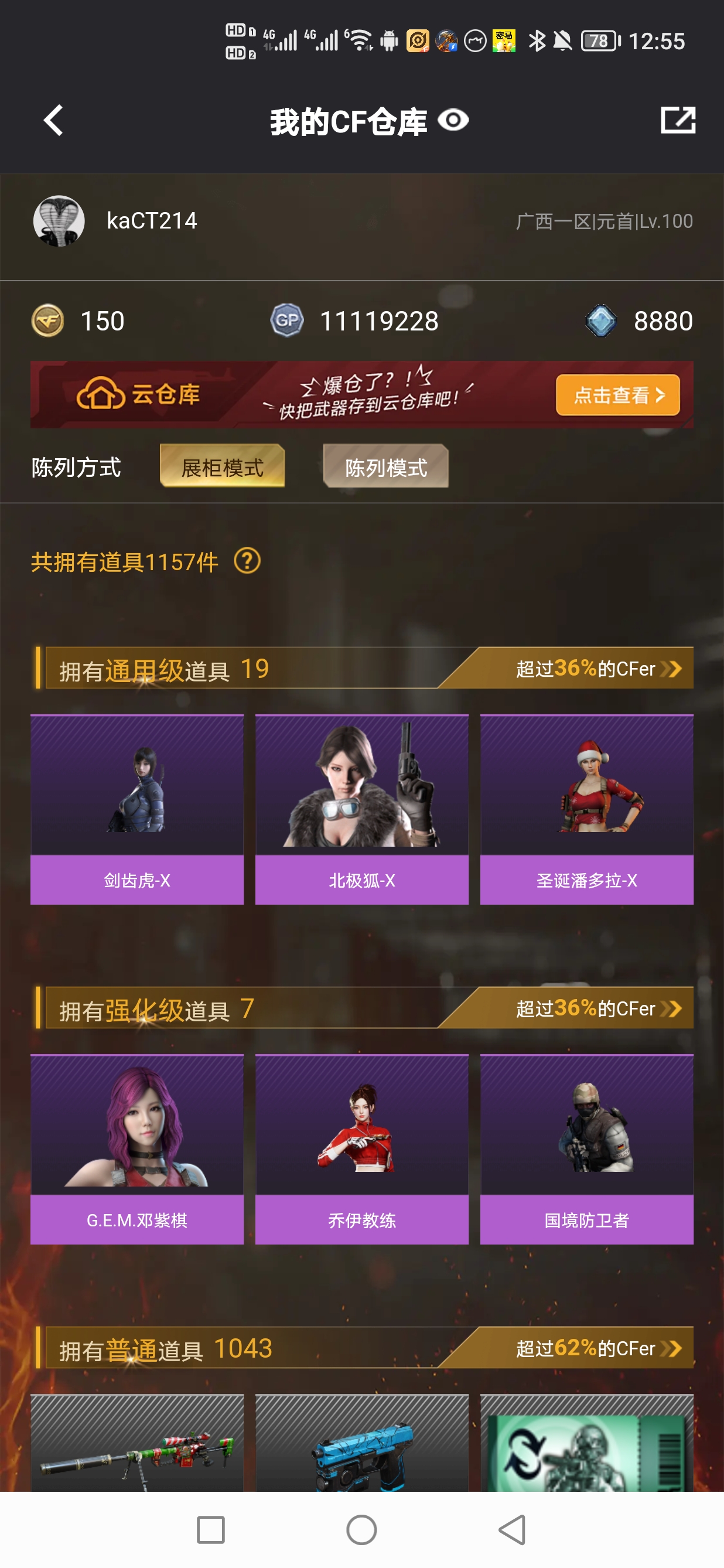The height and width of the screenshot is (1568, 724).
Task: Expand the 强化级道具 section arrow
Action: click(671, 1008)
